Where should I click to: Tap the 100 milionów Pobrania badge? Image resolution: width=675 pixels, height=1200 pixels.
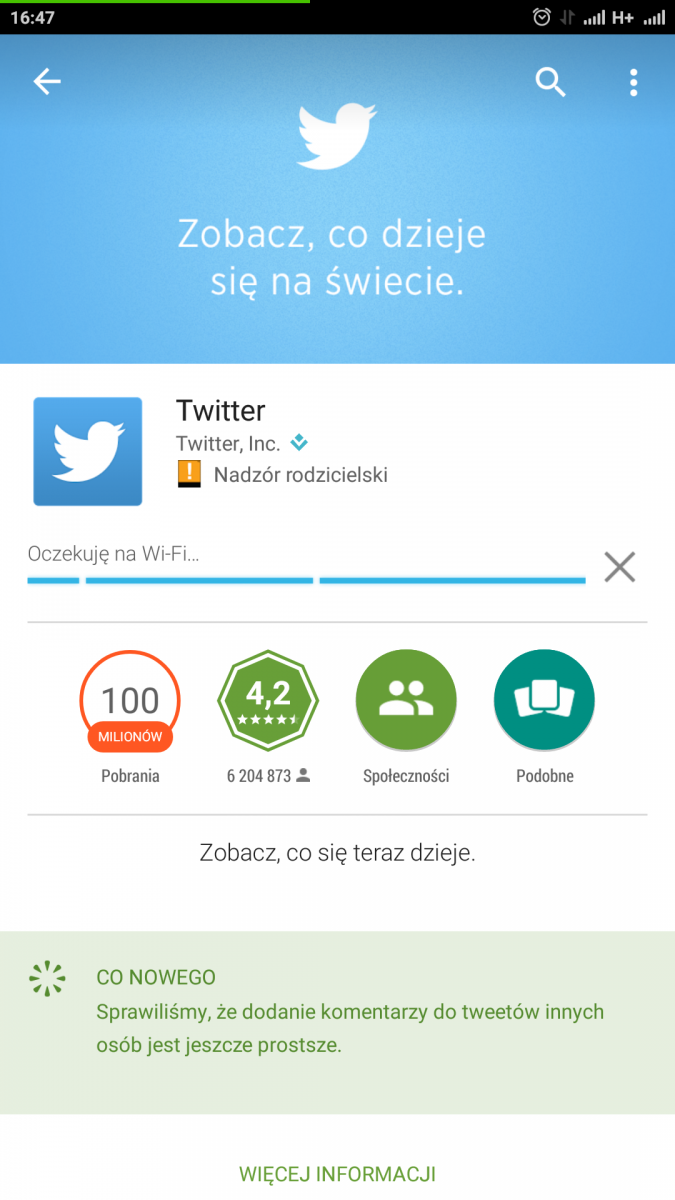pyautogui.click(x=130, y=702)
